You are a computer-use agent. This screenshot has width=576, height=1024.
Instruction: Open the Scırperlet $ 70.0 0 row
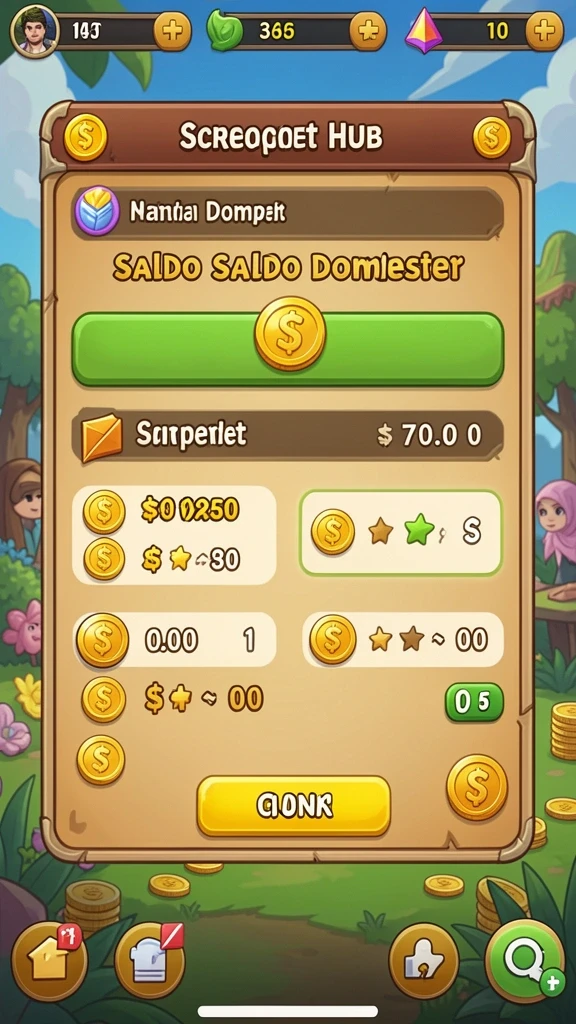[288, 436]
